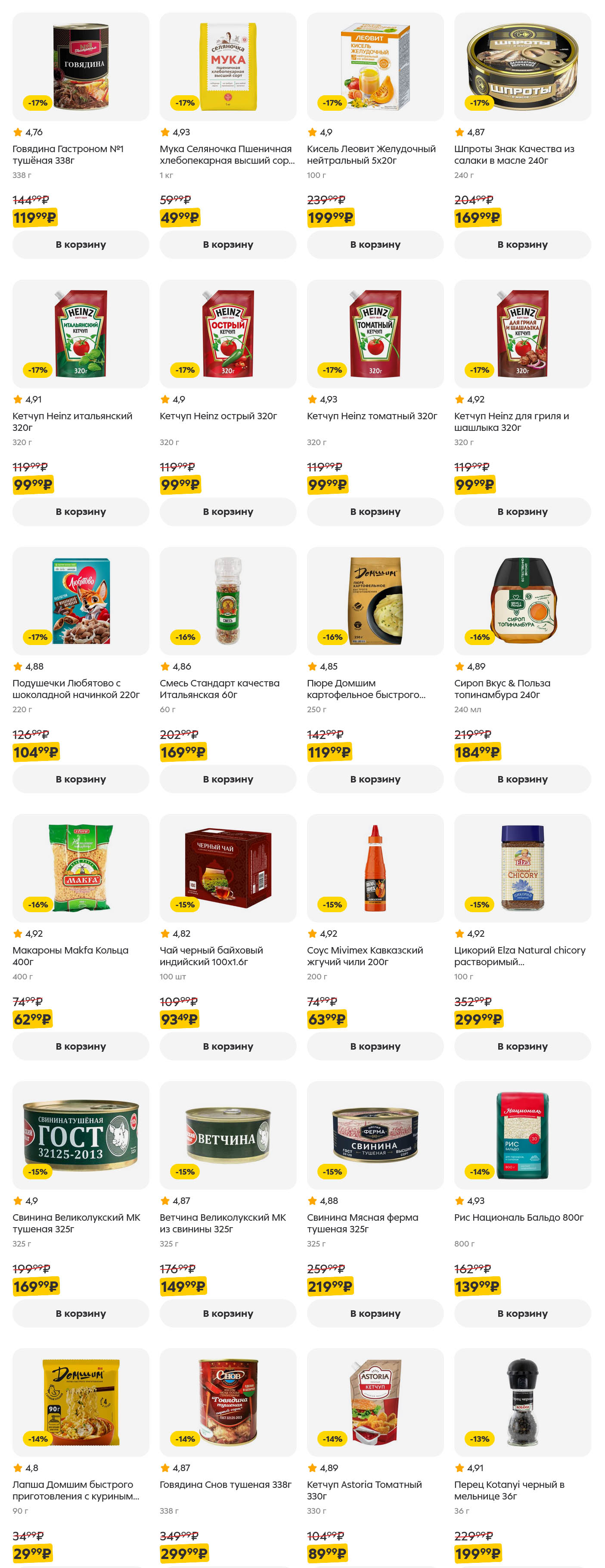
Task: Add Кетчуп Heinz острый to cart
Action: pyautogui.click(x=227, y=511)
